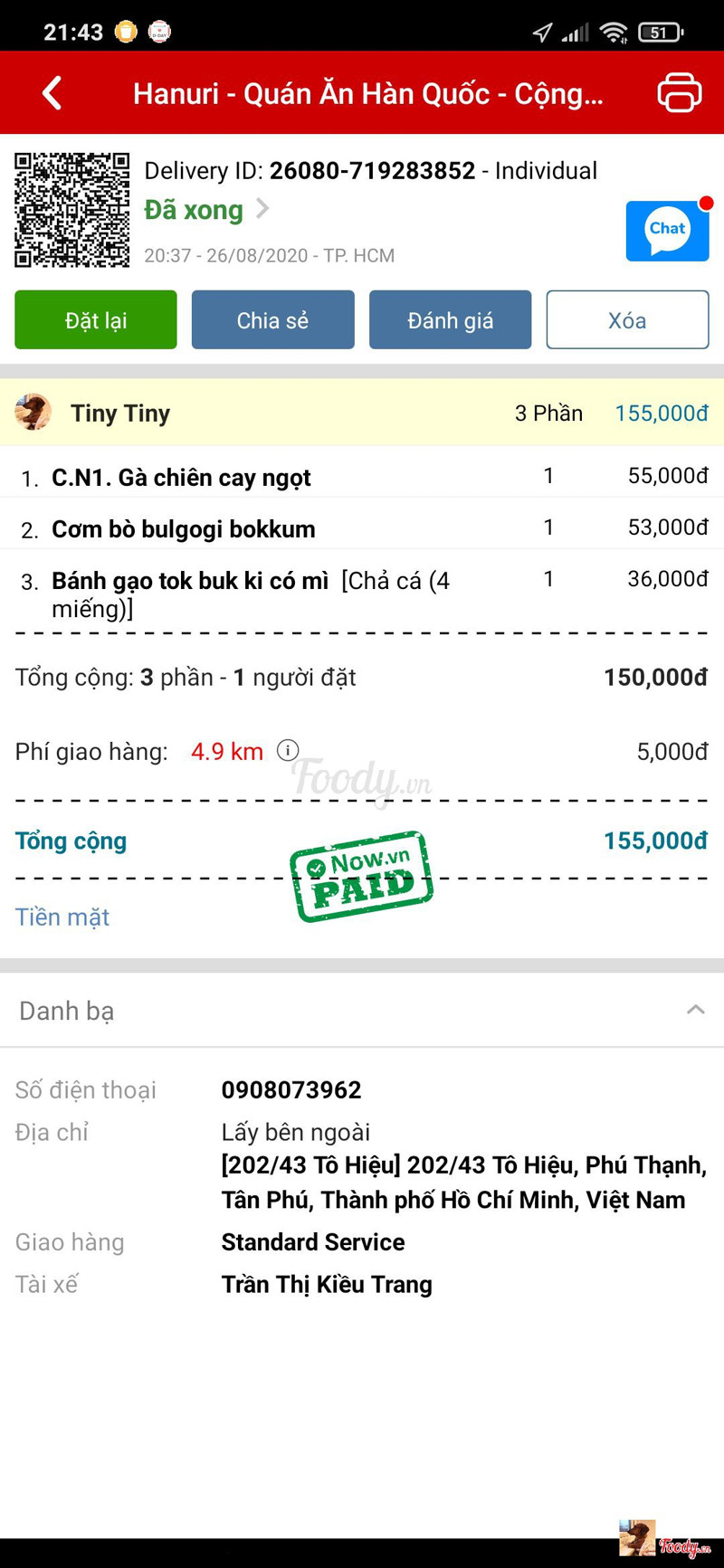Delete this order with Xóa
Viewport: 724px width, 1568px height.
click(627, 319)
